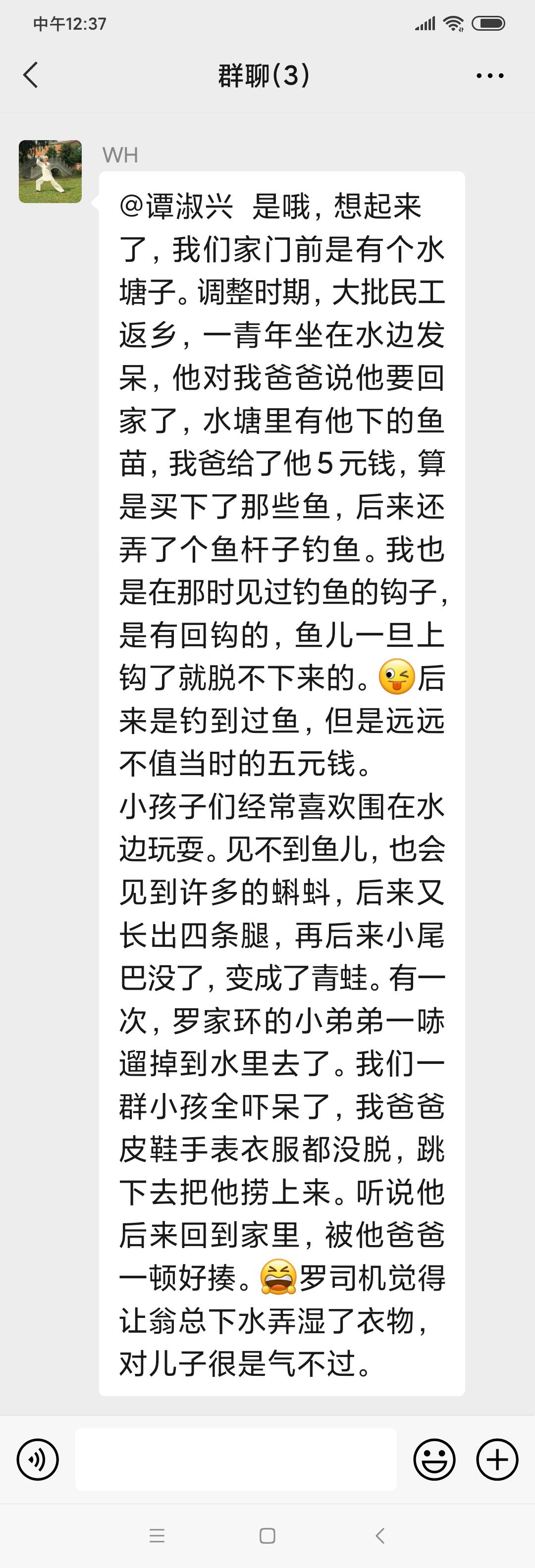The image size is (535, 1568).
Task: Switch to voice message input
Action: tap(38, 1459)
